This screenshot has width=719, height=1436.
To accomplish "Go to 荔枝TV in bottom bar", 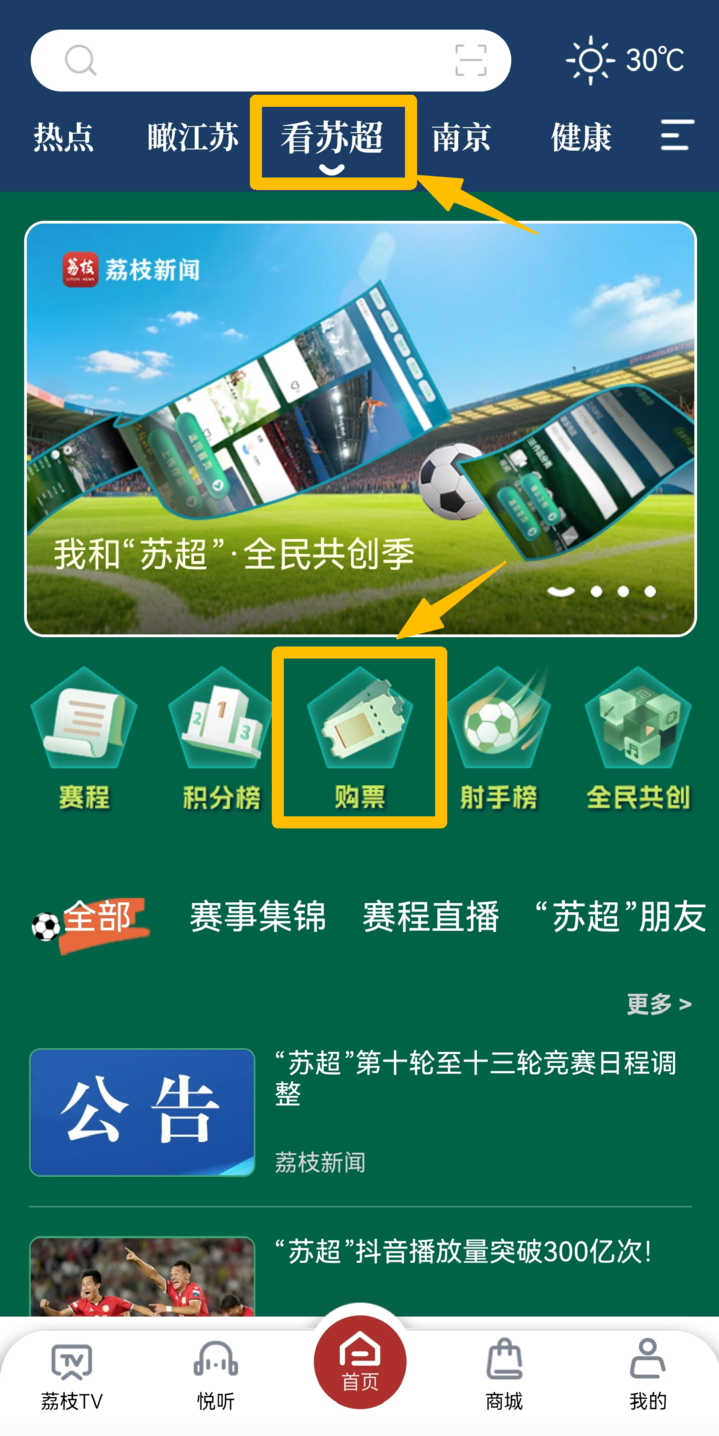I will click(72, 1377).
